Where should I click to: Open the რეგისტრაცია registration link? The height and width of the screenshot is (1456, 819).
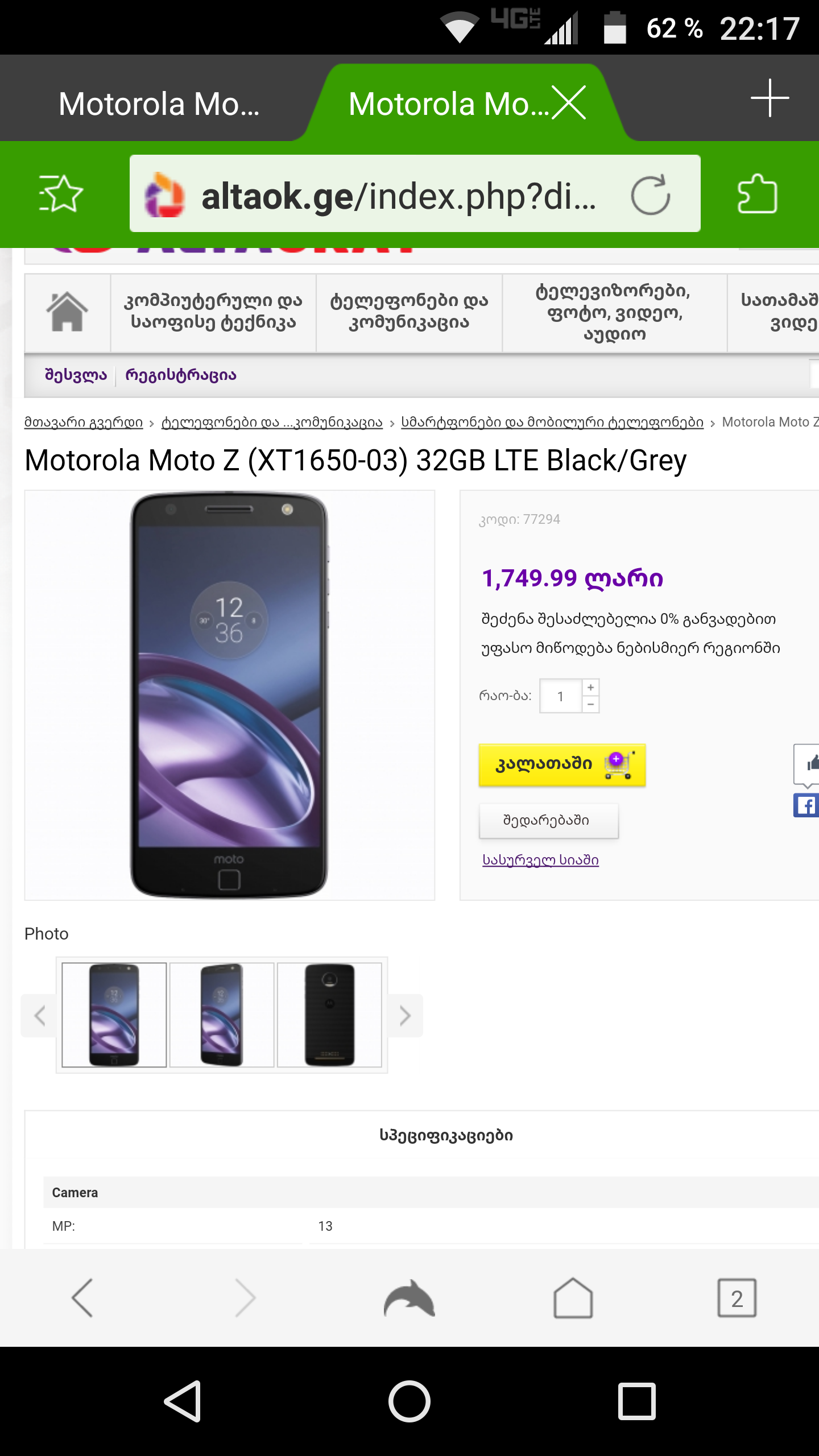(x=180, y=375)
